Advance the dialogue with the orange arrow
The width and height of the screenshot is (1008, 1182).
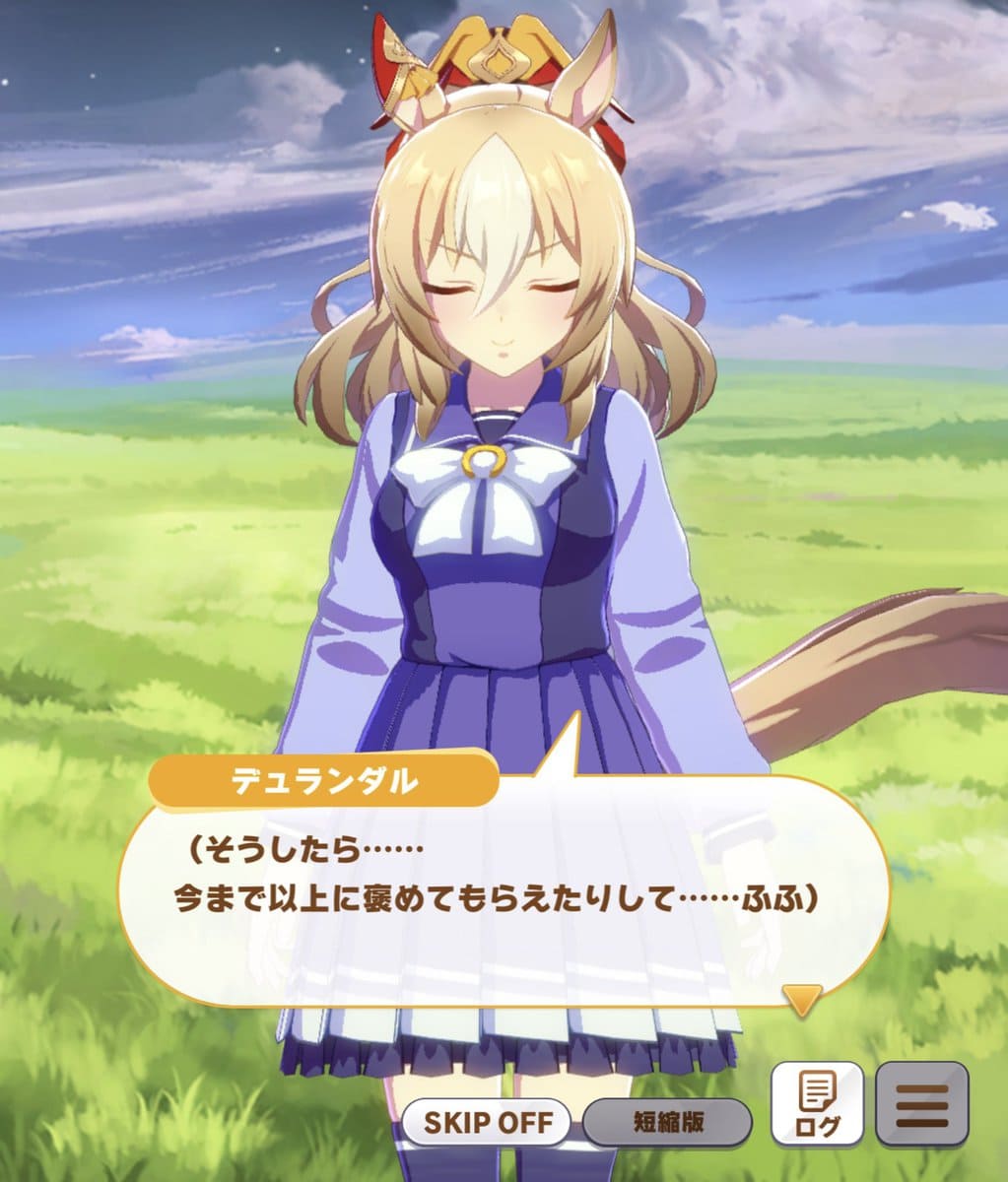(x=803, y=999)
